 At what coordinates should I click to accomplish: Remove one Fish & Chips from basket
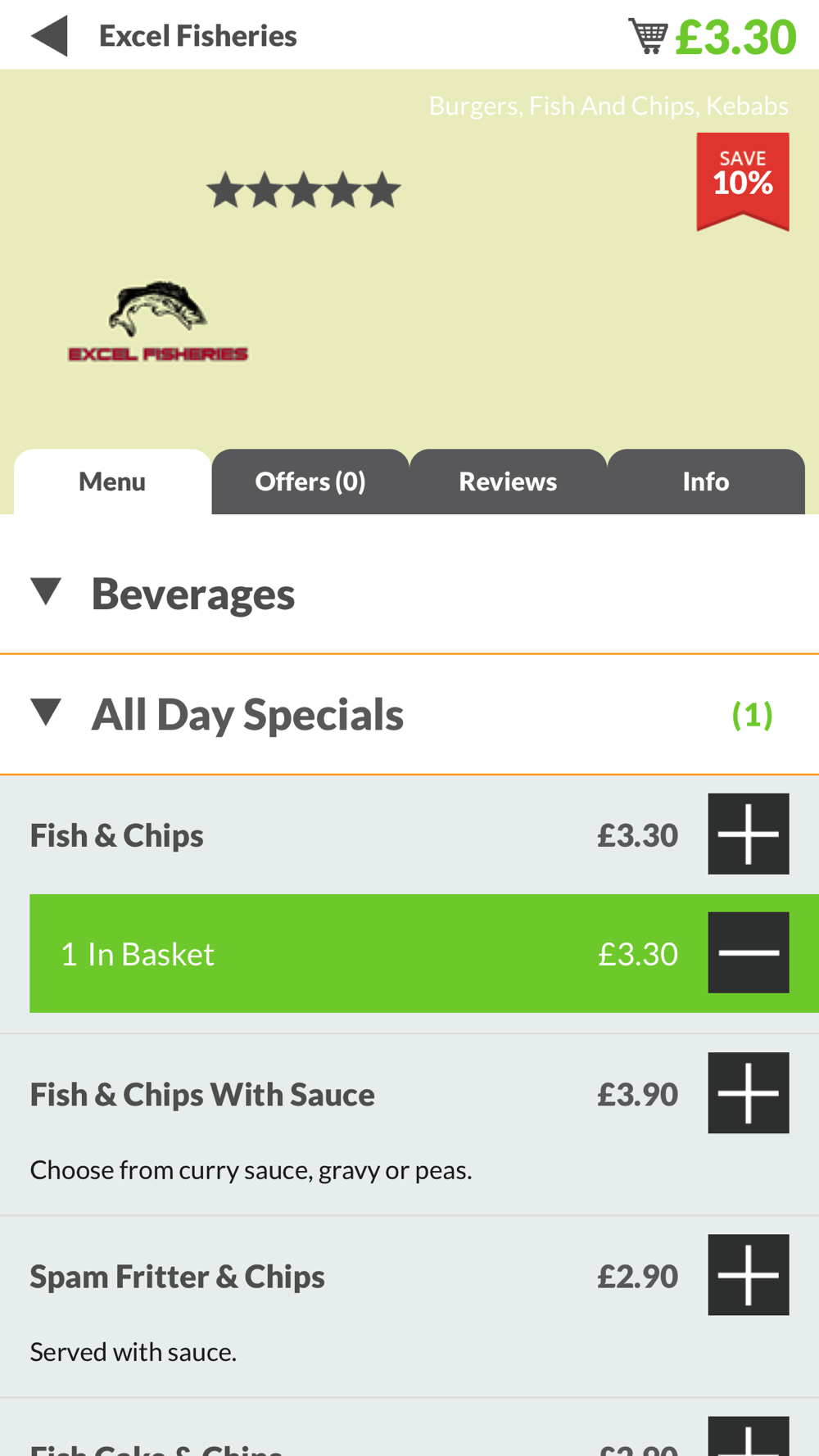(x=749, y=952)
